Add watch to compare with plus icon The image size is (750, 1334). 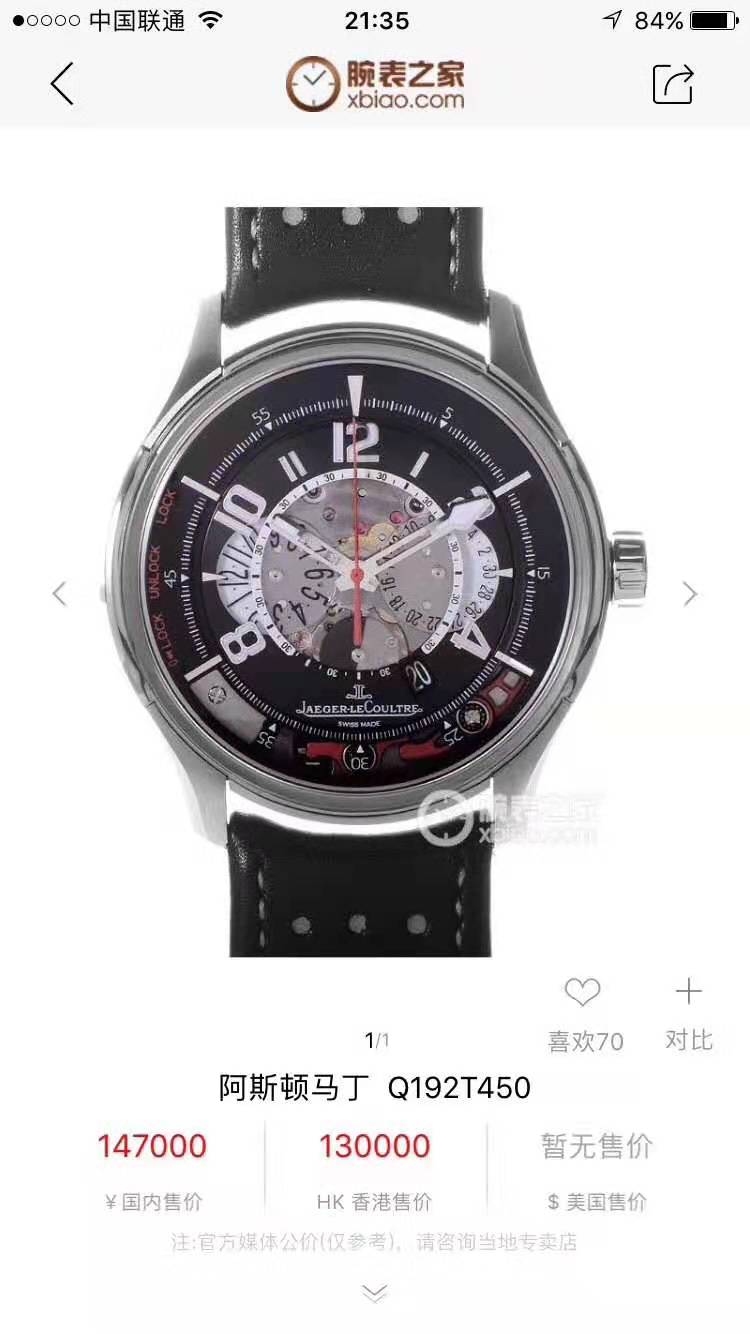pyautogui.click(x=689, y=992)
